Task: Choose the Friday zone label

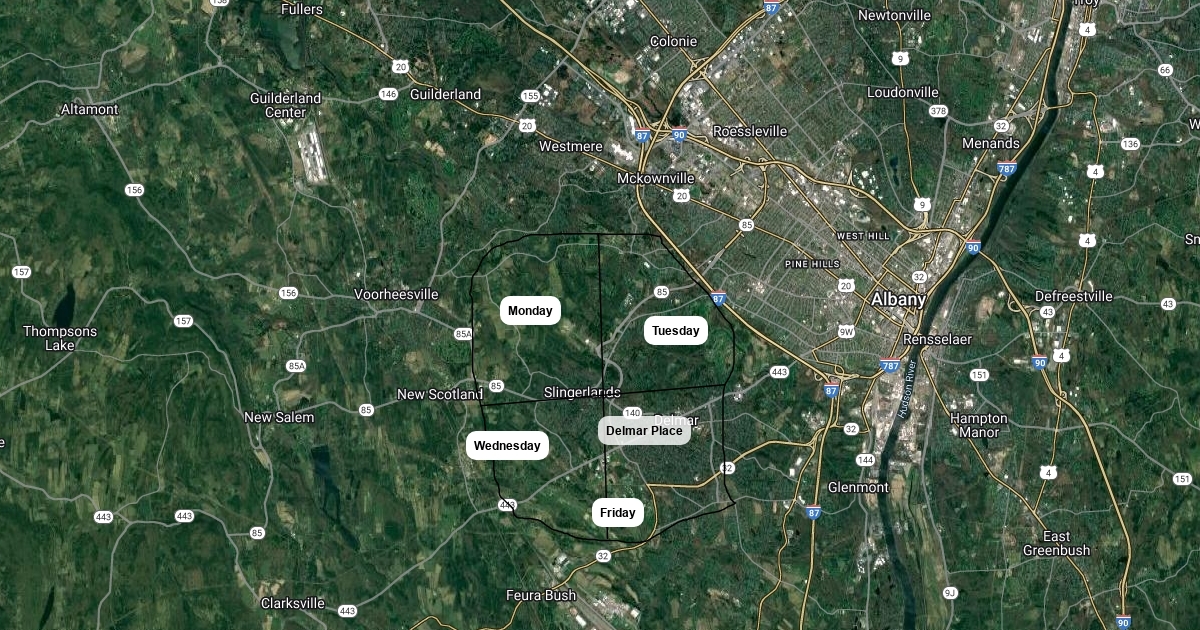Action: (x=618, y=513)
